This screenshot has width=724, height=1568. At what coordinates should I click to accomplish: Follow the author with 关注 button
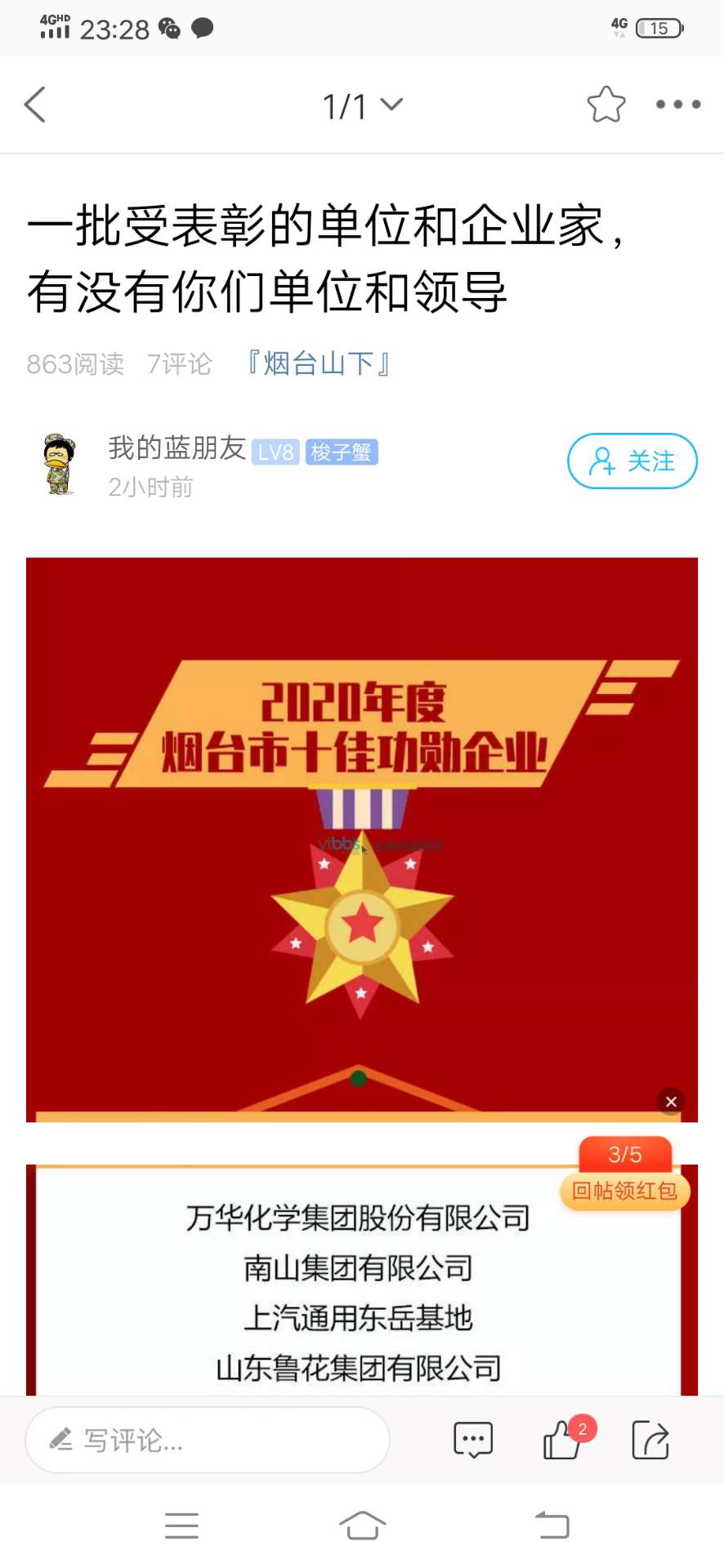(632, 461)
